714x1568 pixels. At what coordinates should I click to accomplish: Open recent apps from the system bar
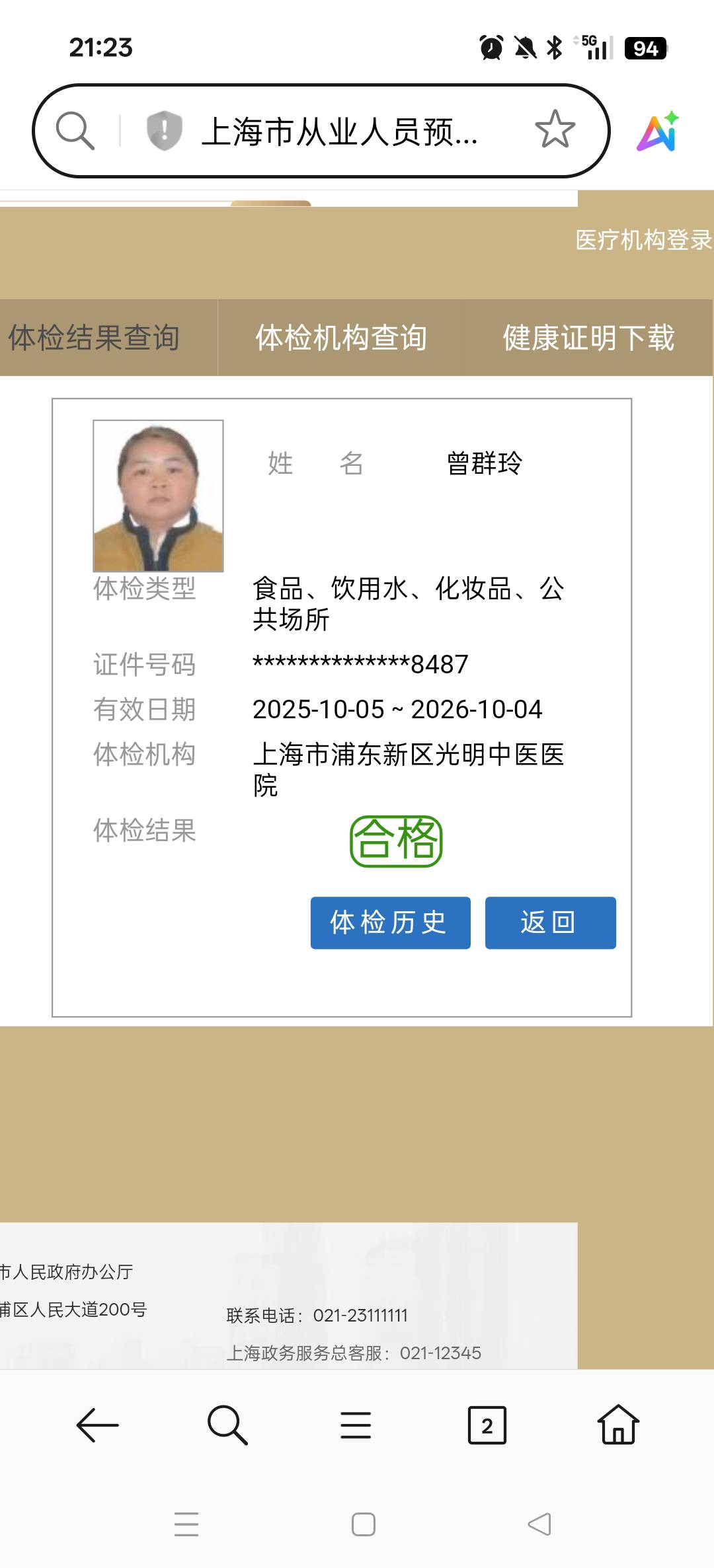click(186, 1524)
